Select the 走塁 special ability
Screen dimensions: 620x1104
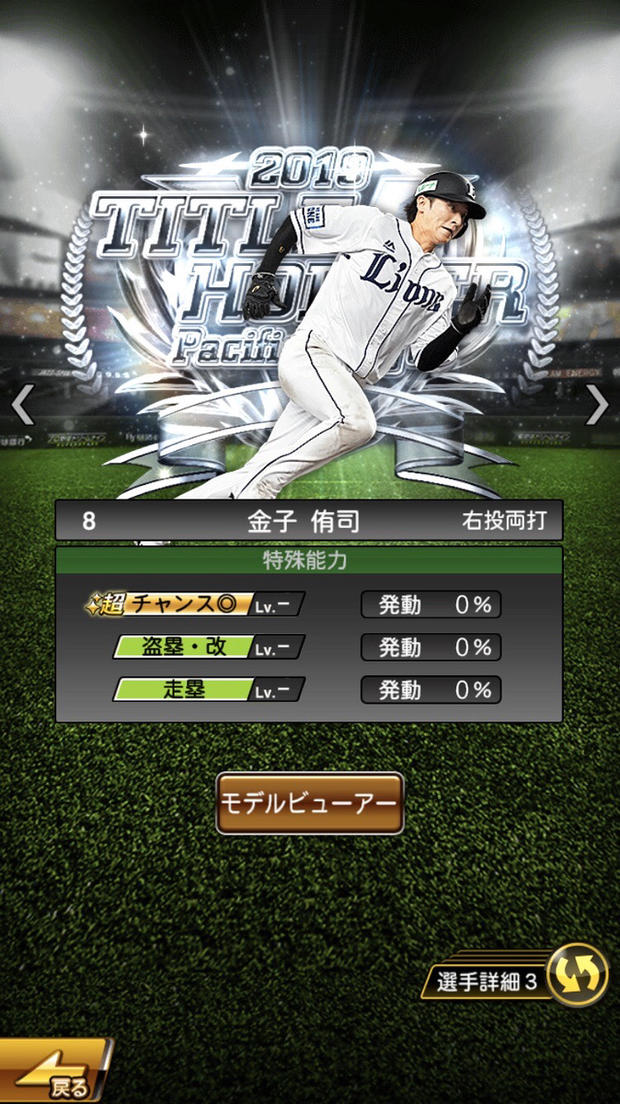pyautogui.click(x=208, y=690)
